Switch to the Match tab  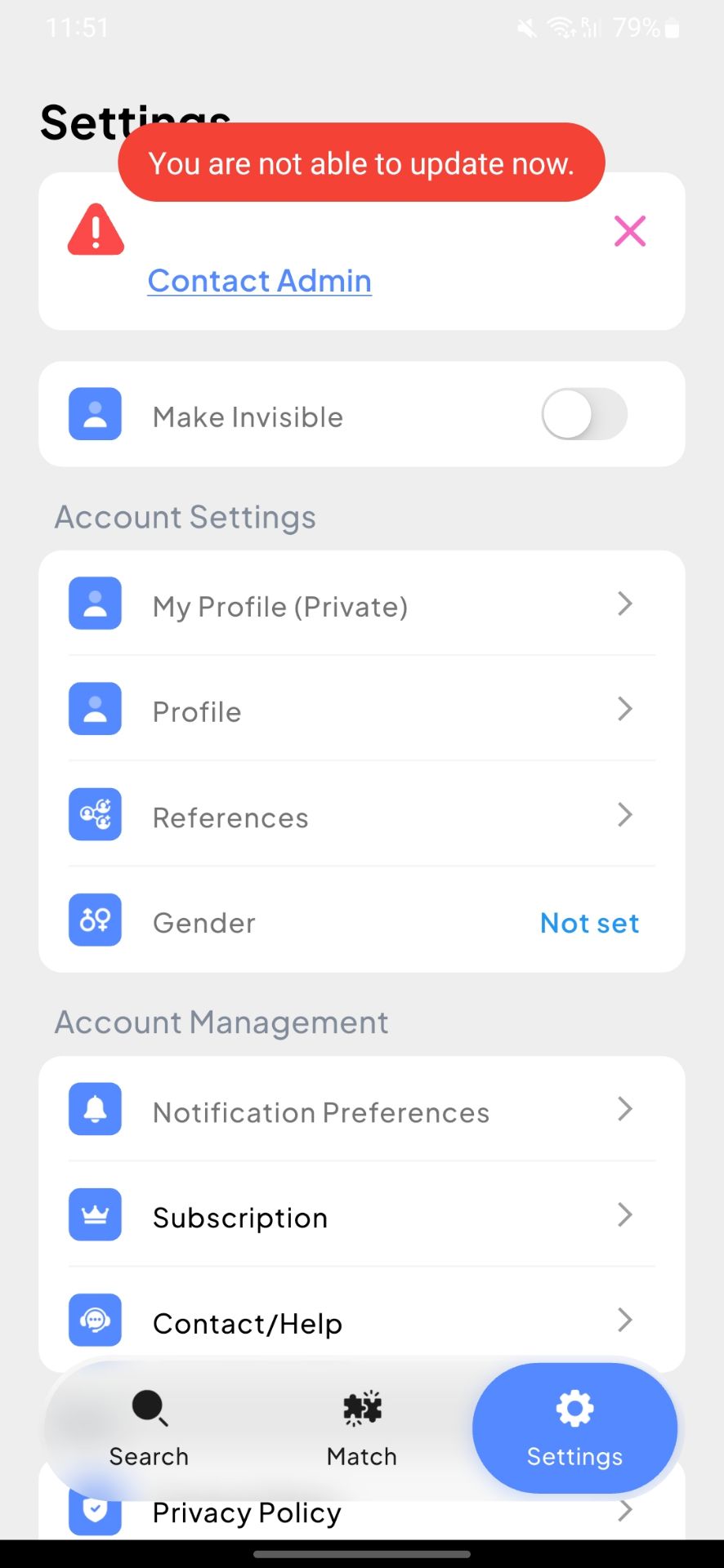[362, 1428]
